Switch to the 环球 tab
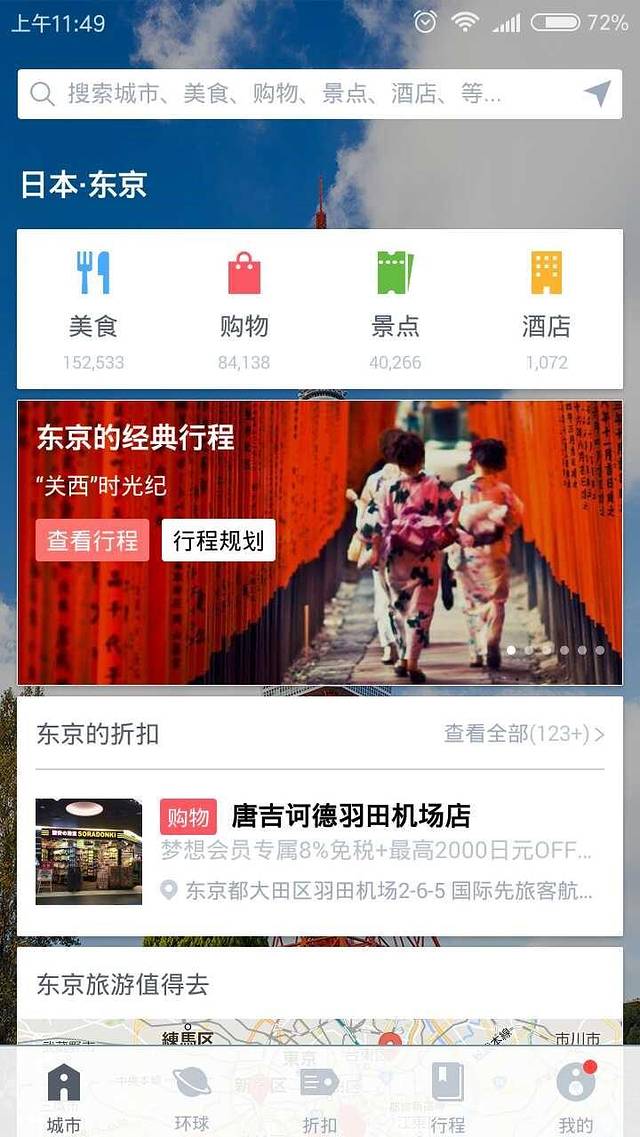640x1137 pixels. [x=191, y=1097]
